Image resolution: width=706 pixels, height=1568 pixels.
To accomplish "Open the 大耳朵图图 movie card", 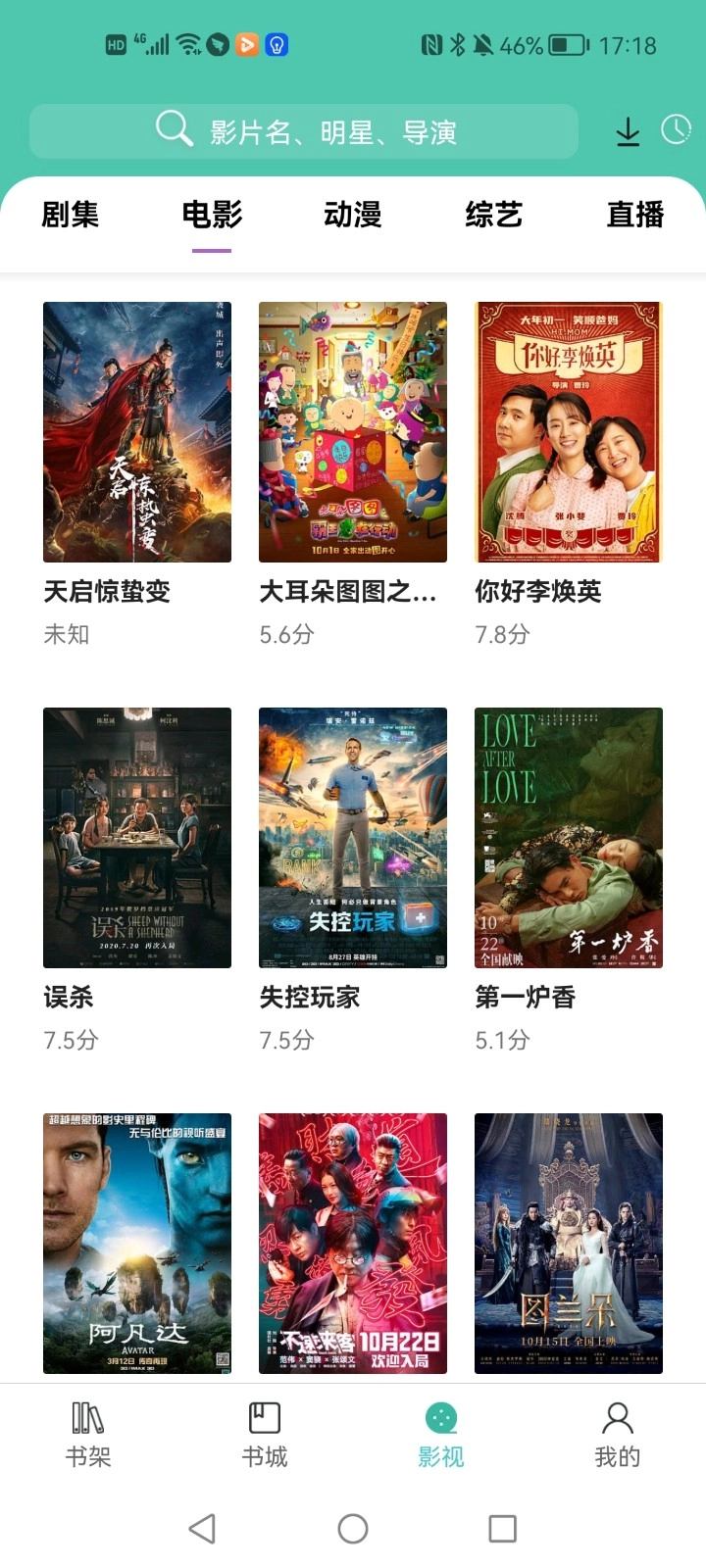I will pyautogui.click(x=353, y=432).
